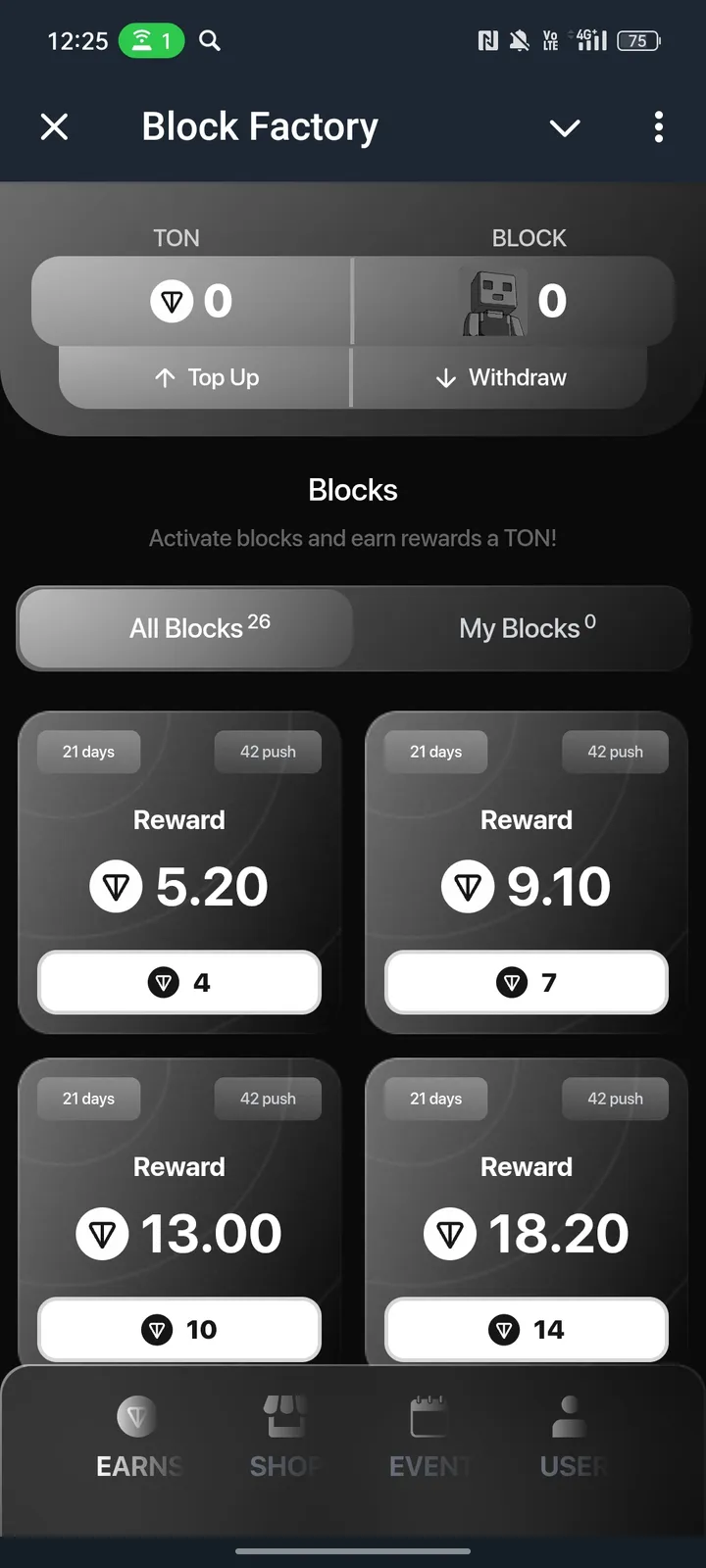Purchase the 18.20 reward block for 14 TON

(x=526, y=1329)
